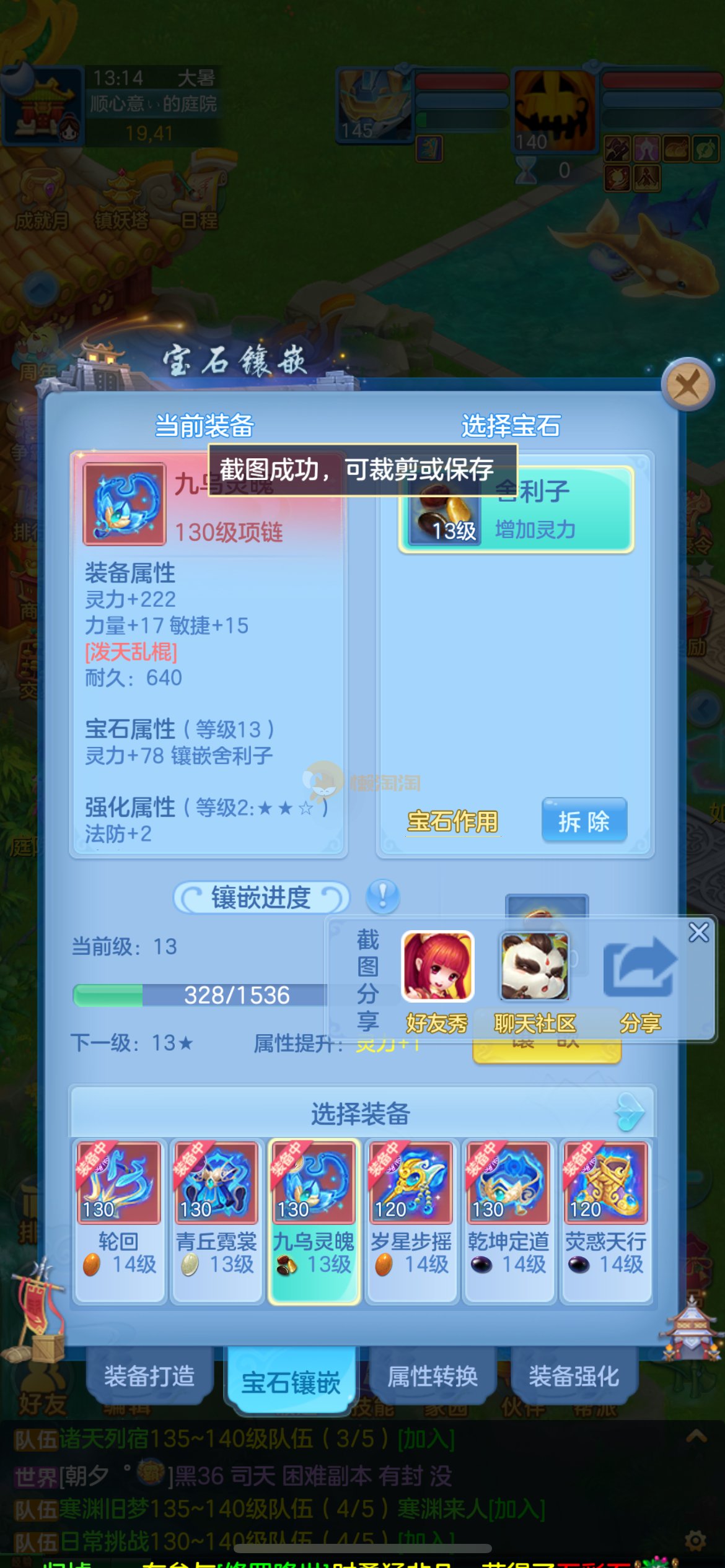
Task: Close the 宝石镶嵌 dialog
Action: (687, 385)
